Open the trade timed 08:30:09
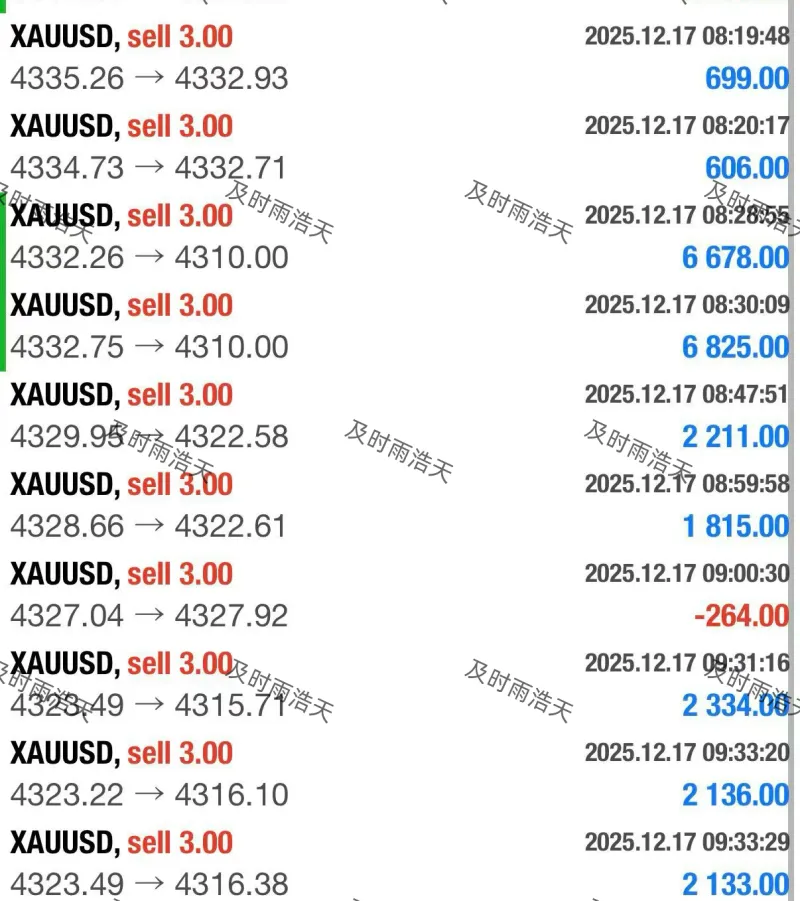Image resolution: width=800 pixels, height=901 pixels. pyautogui.click(x=400, y=326)
